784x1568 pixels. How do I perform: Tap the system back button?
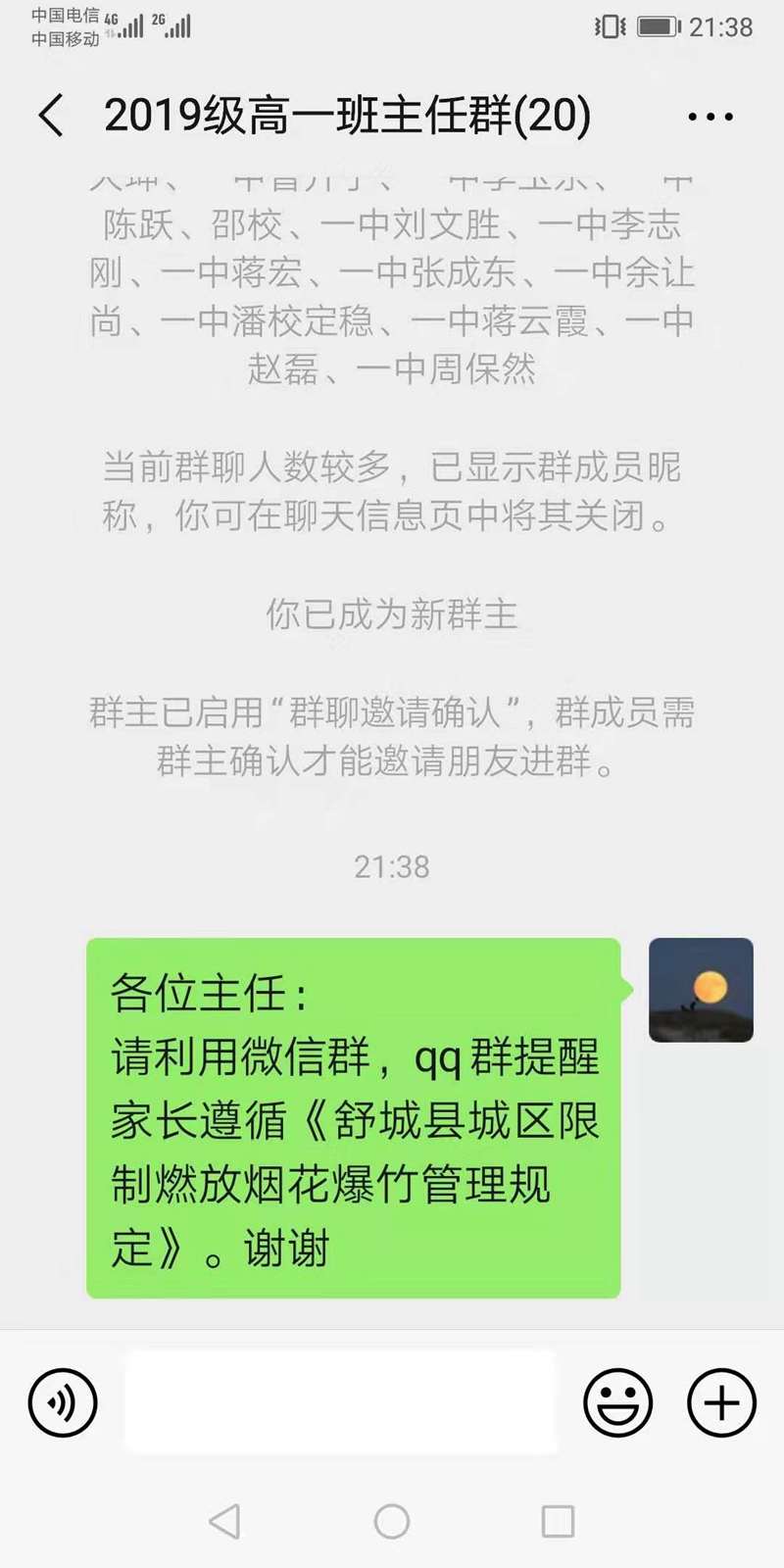point(224,1521)
